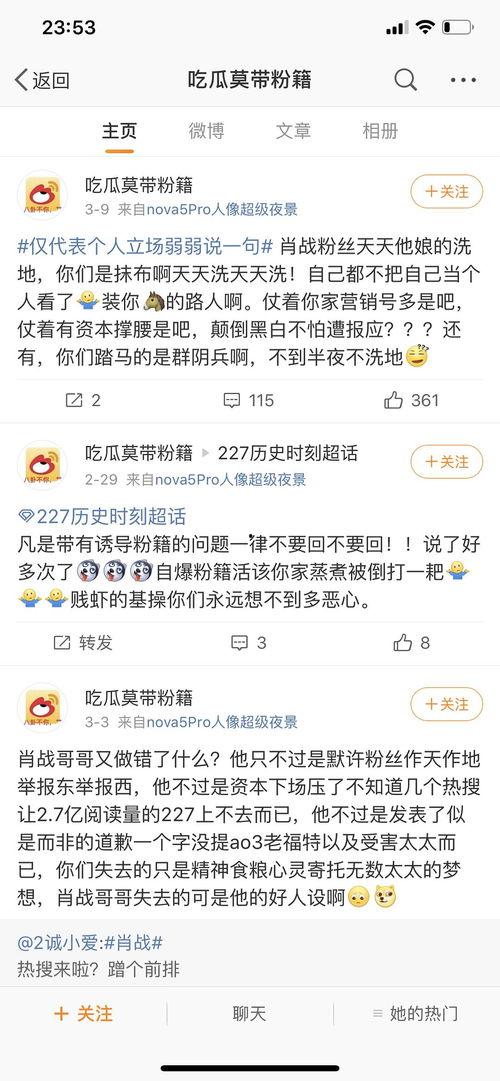Follow the author on the 3-9 post

tap(446, 192)
